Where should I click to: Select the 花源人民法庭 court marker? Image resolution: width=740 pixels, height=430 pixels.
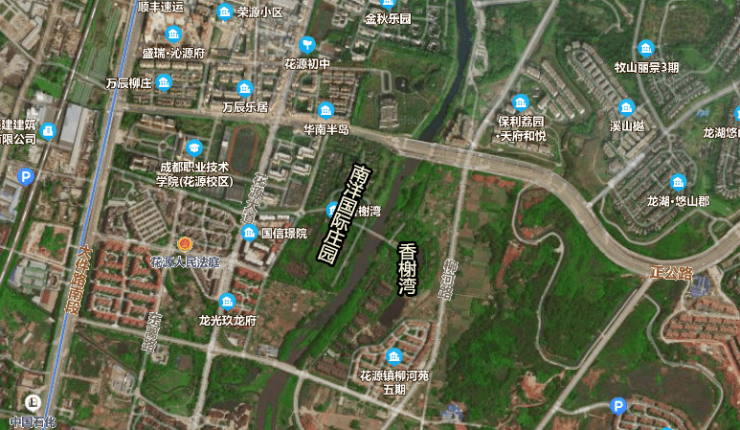pos(184,244)
